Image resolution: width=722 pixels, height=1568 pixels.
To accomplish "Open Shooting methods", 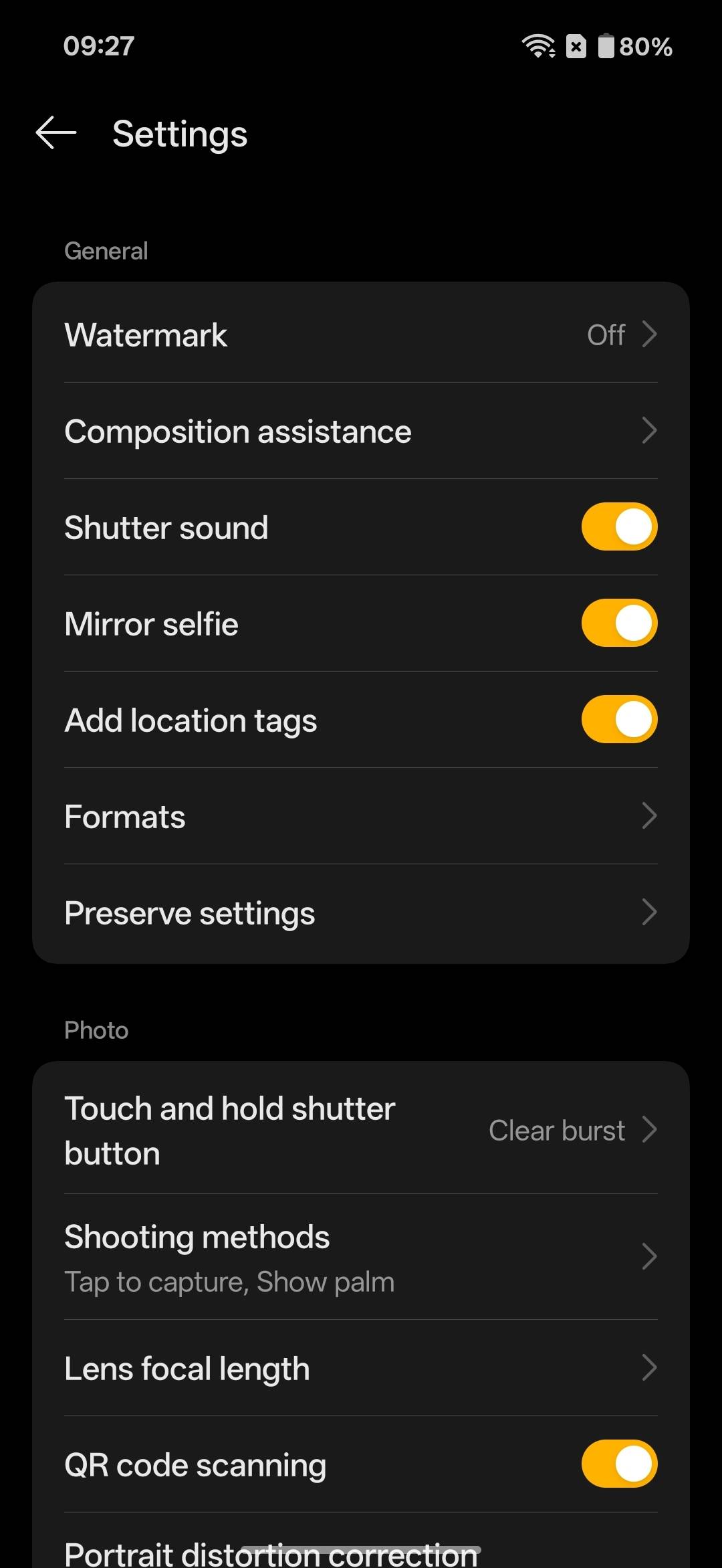I will click(361, 1258).
